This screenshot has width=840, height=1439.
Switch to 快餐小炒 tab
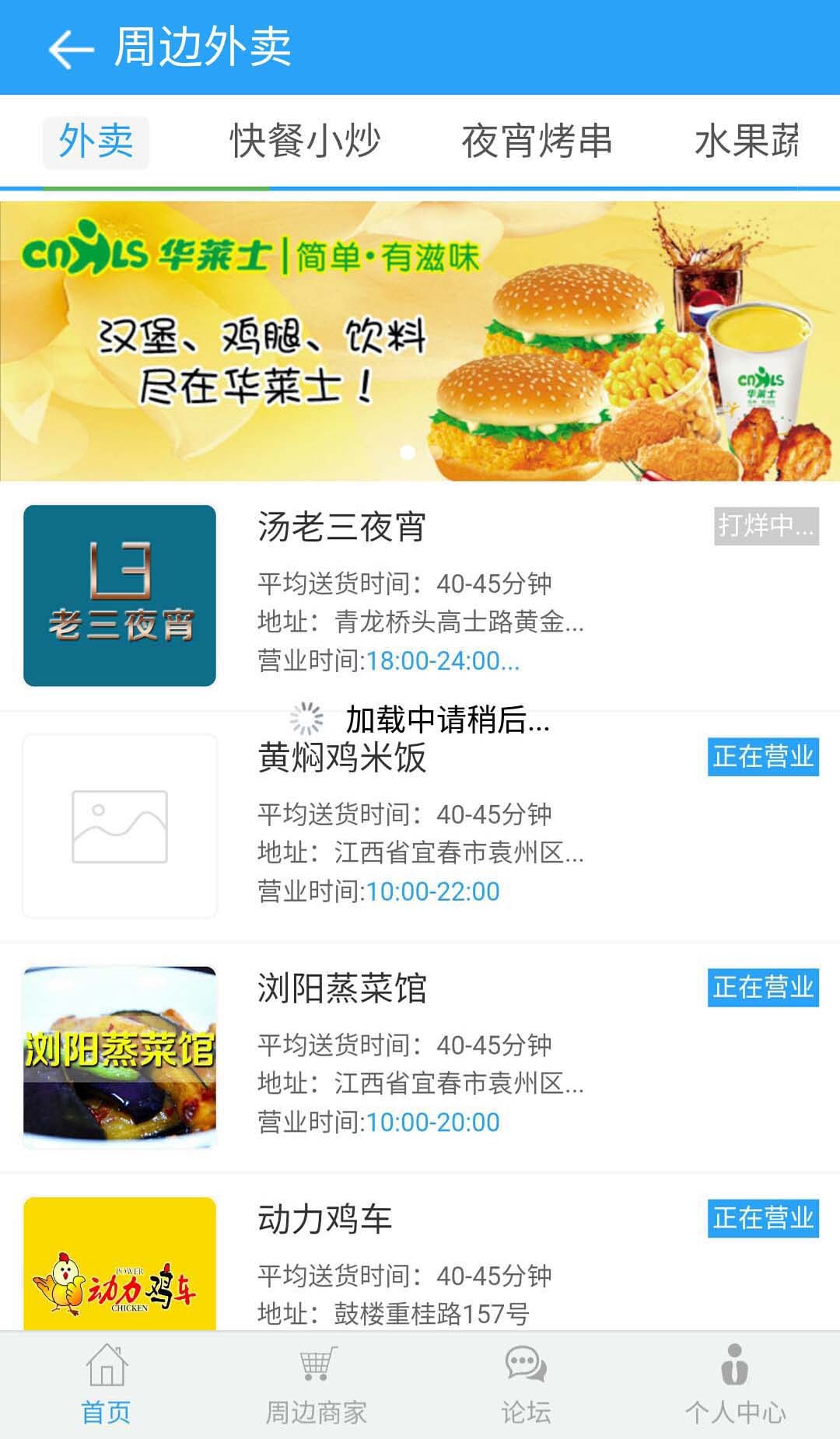(x=305, y=142)
